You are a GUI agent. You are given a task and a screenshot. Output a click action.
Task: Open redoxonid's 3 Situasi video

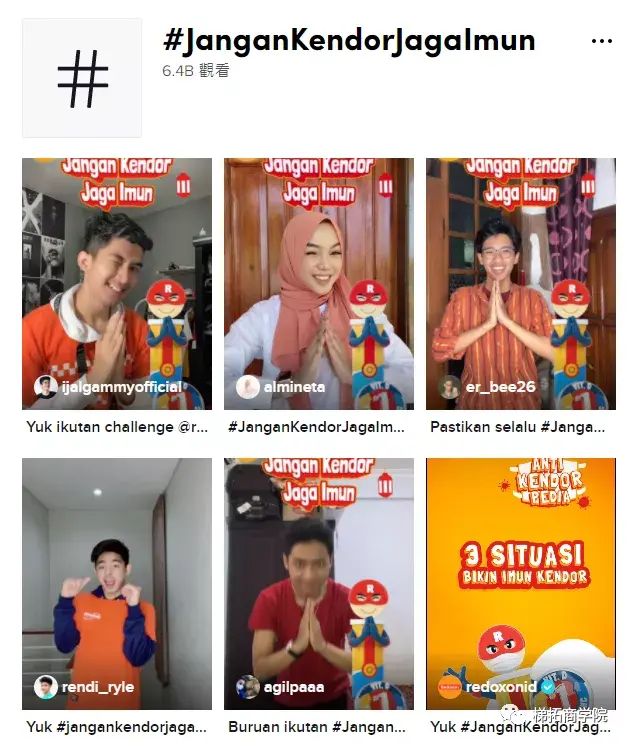coord(520,583)
